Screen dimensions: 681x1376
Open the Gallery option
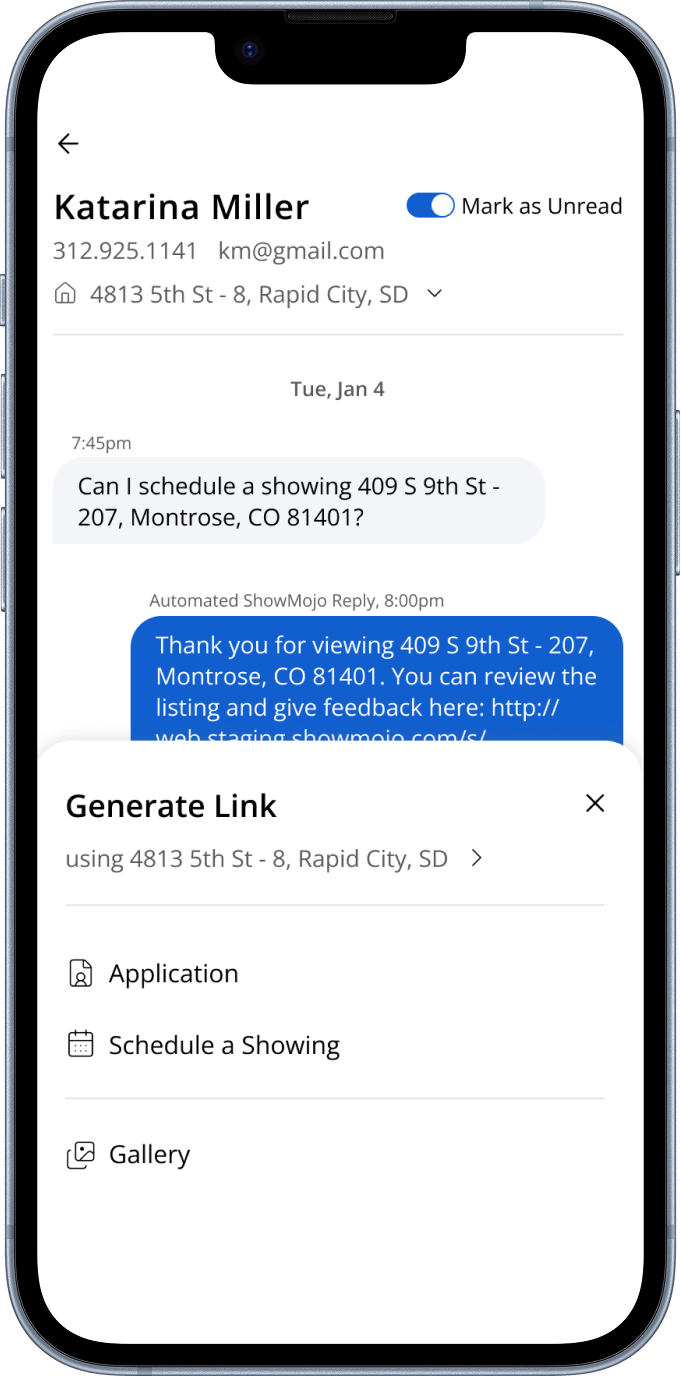(x=149, y=1155)
